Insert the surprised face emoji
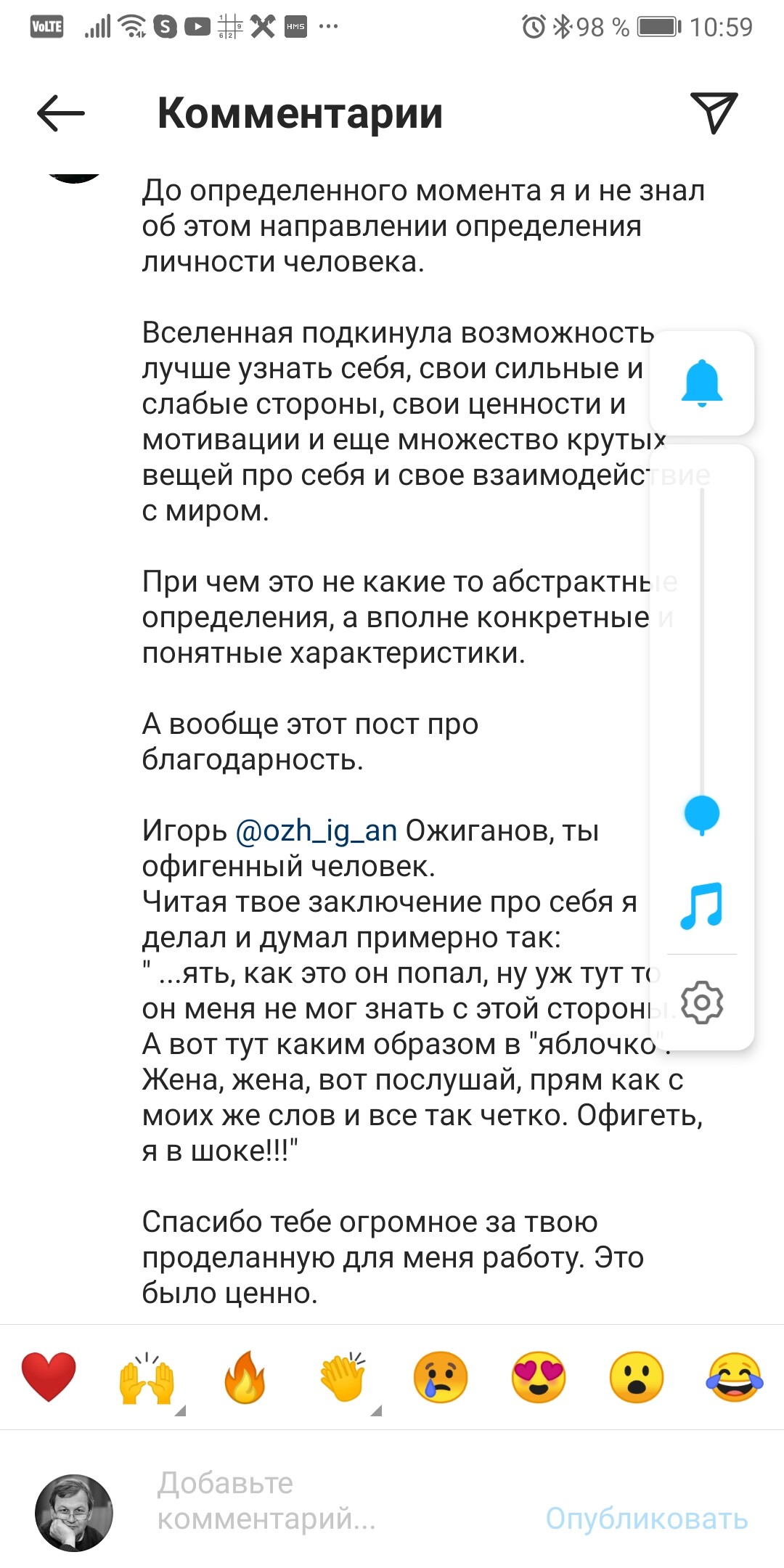The image size is (784, 1568). [x=637, y=1377]
